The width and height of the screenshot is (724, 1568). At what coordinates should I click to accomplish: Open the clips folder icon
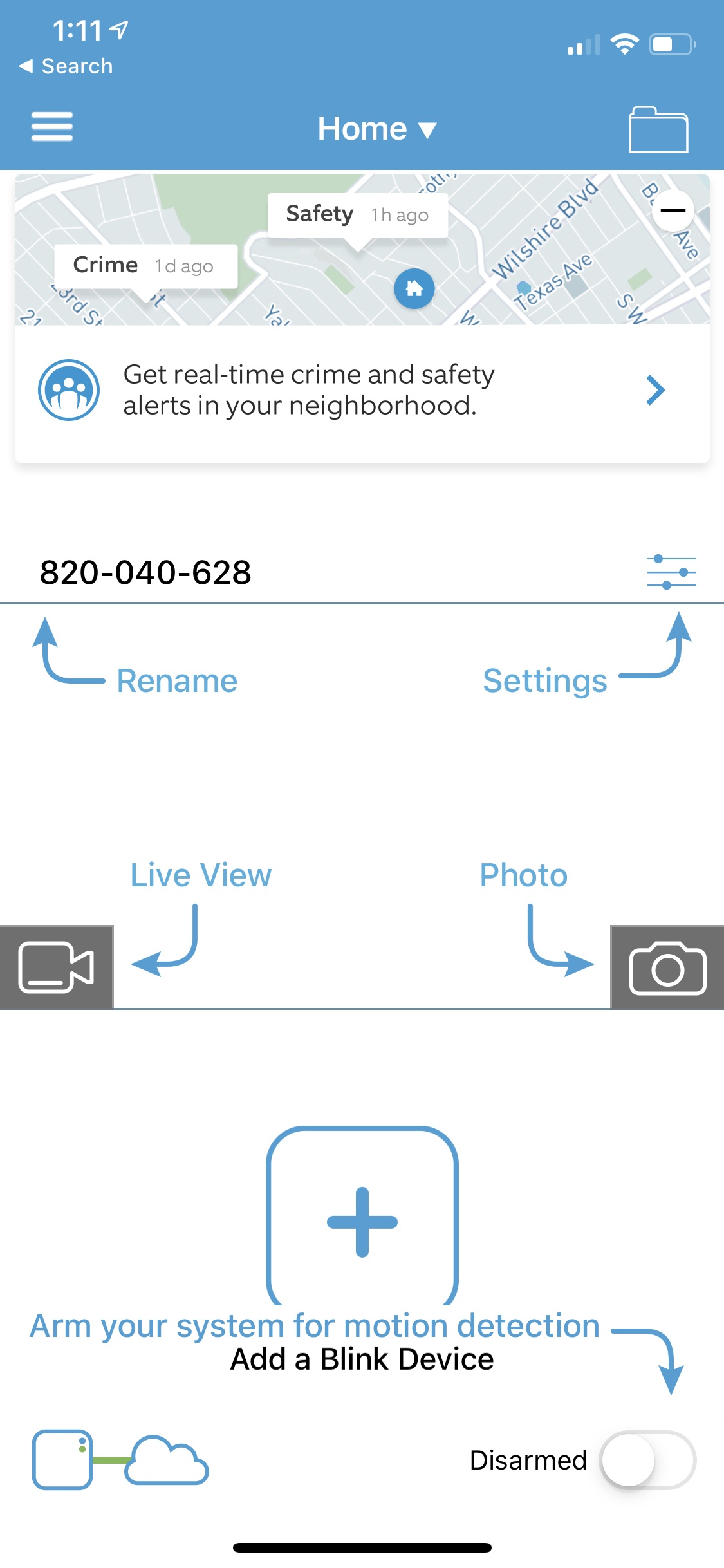pyautogui.click(x=658, y=129)
